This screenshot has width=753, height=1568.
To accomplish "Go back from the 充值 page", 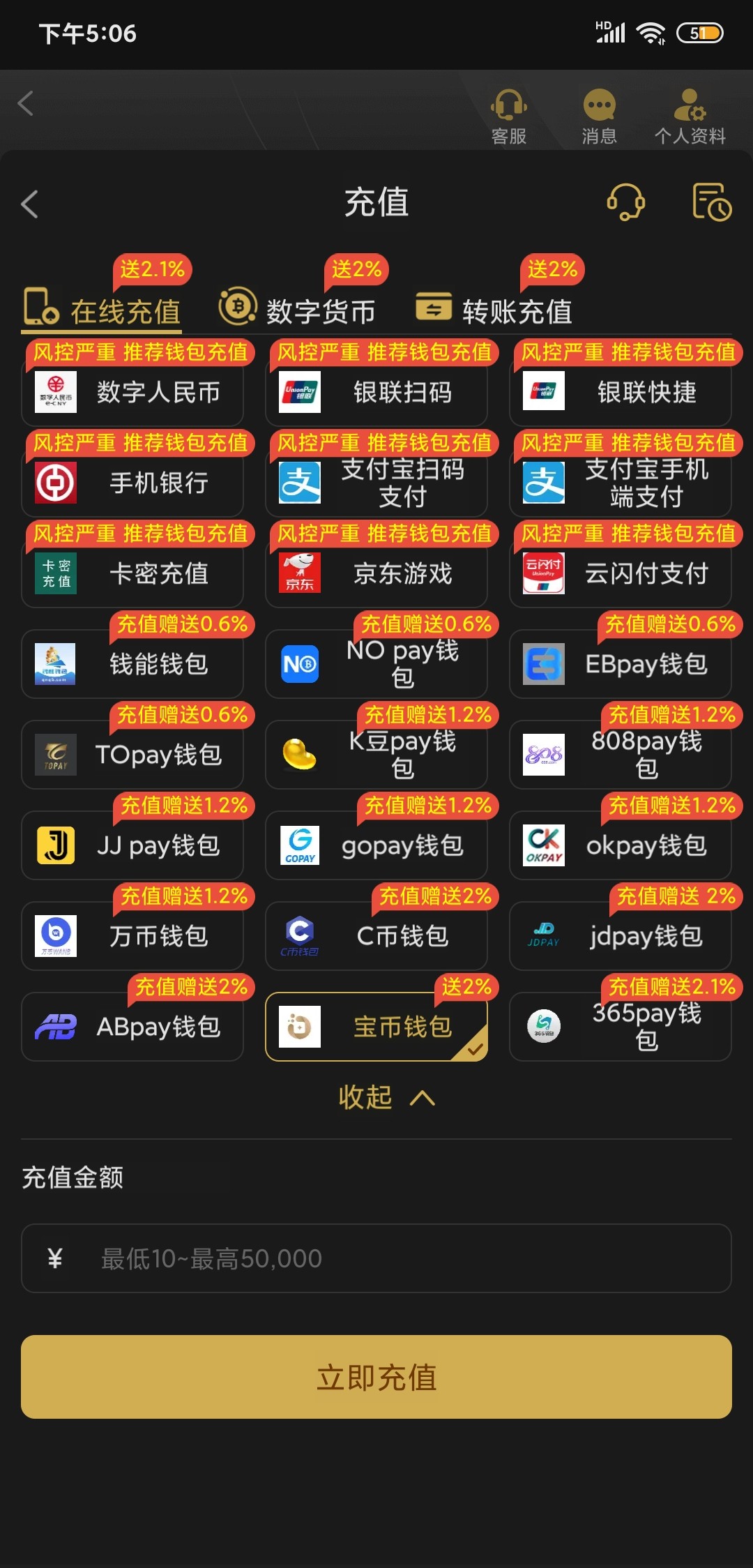I will [x=29, y=204].
